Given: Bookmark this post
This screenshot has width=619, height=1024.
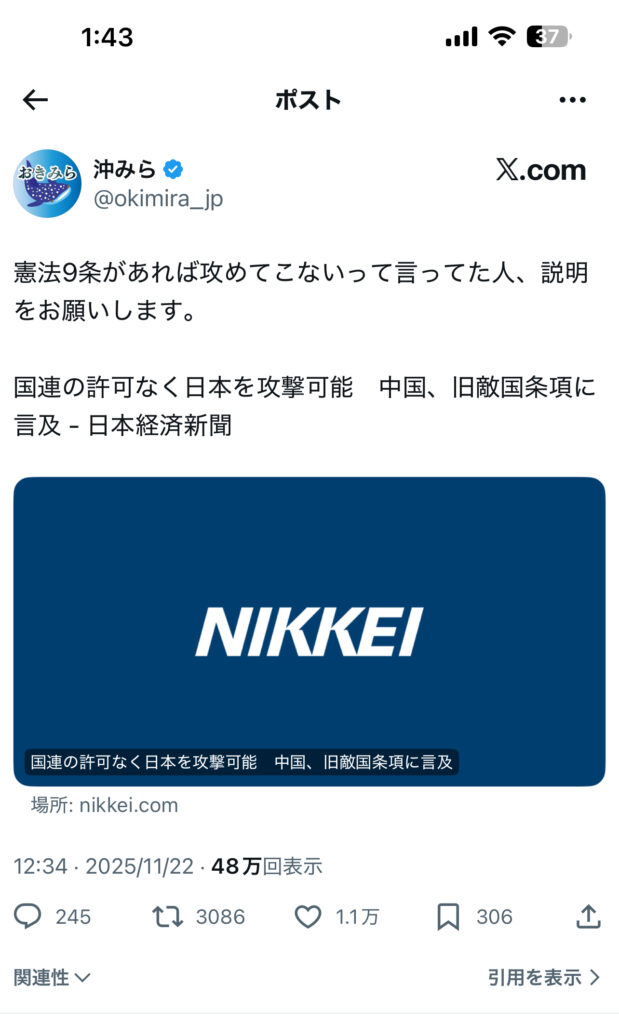Looking at the screenshot, I should click(x=448, y=916).
